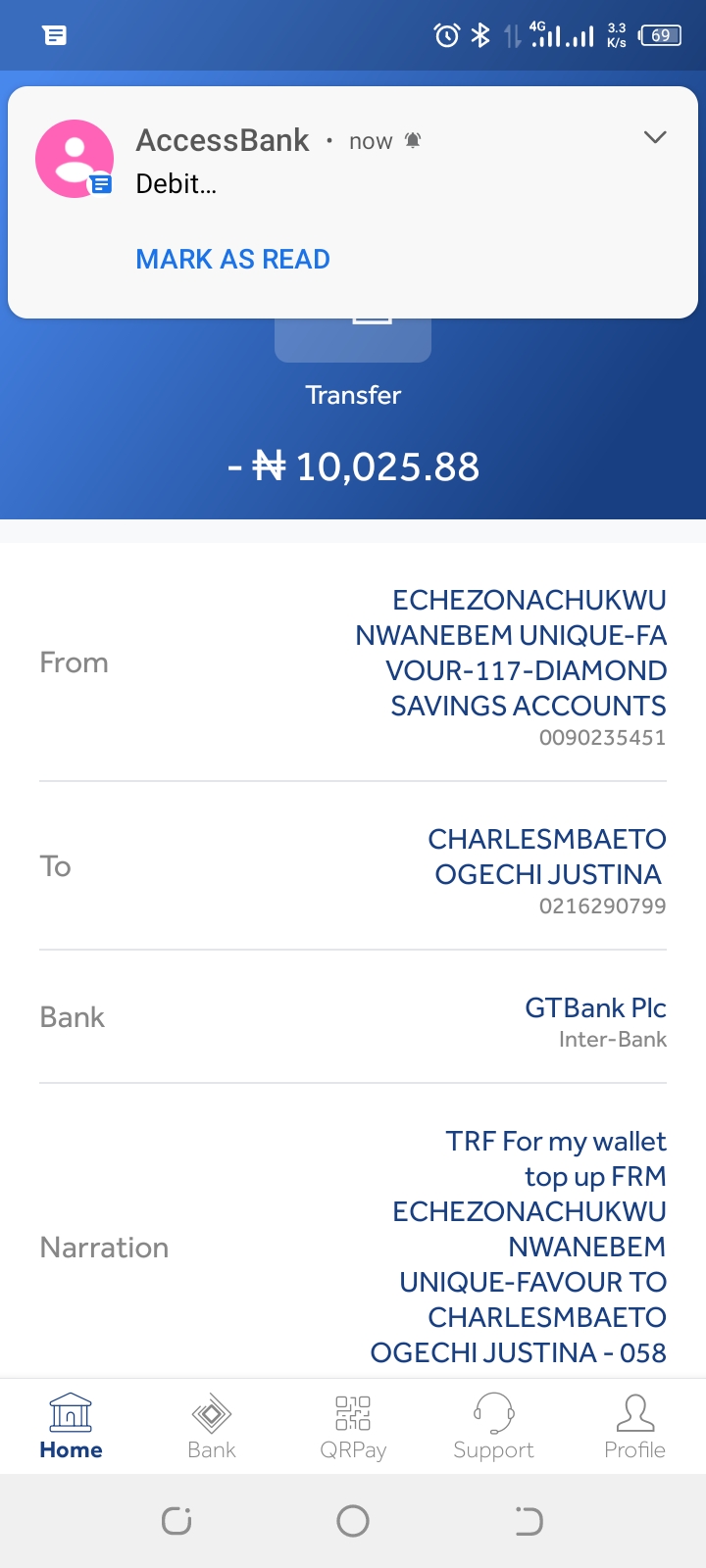Tap the system back button
Screen dimensions: 706x1568
pos(529,1521)
